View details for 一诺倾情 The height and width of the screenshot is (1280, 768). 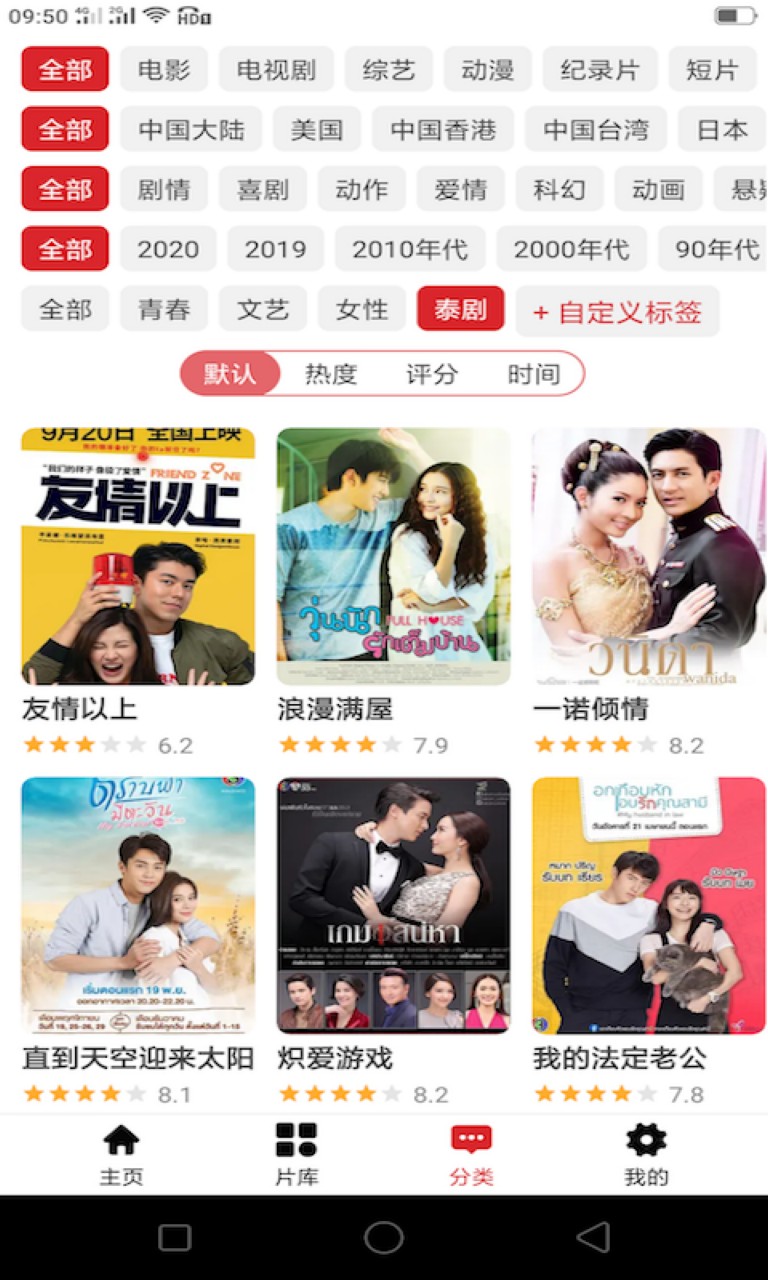click(648, 556)
